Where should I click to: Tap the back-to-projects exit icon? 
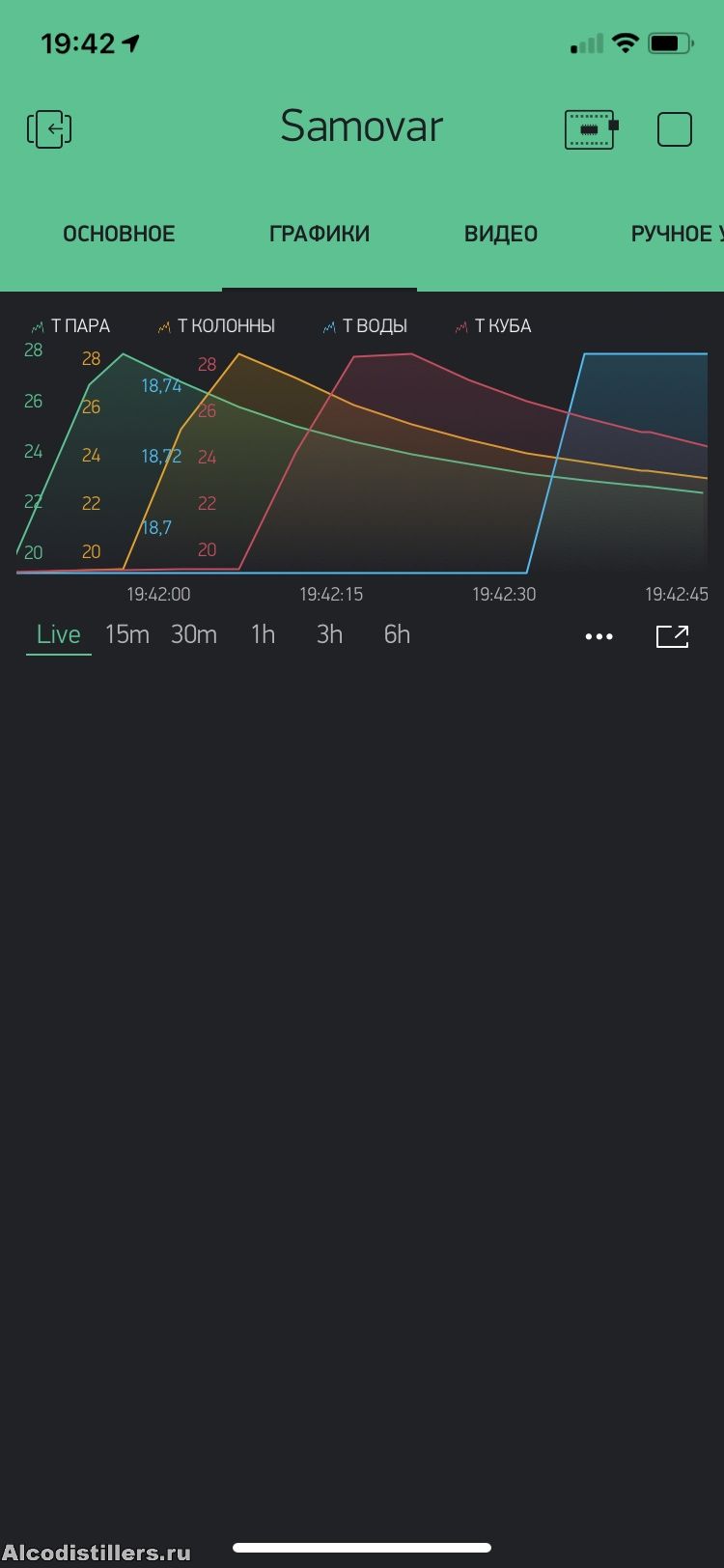(49, 128)
